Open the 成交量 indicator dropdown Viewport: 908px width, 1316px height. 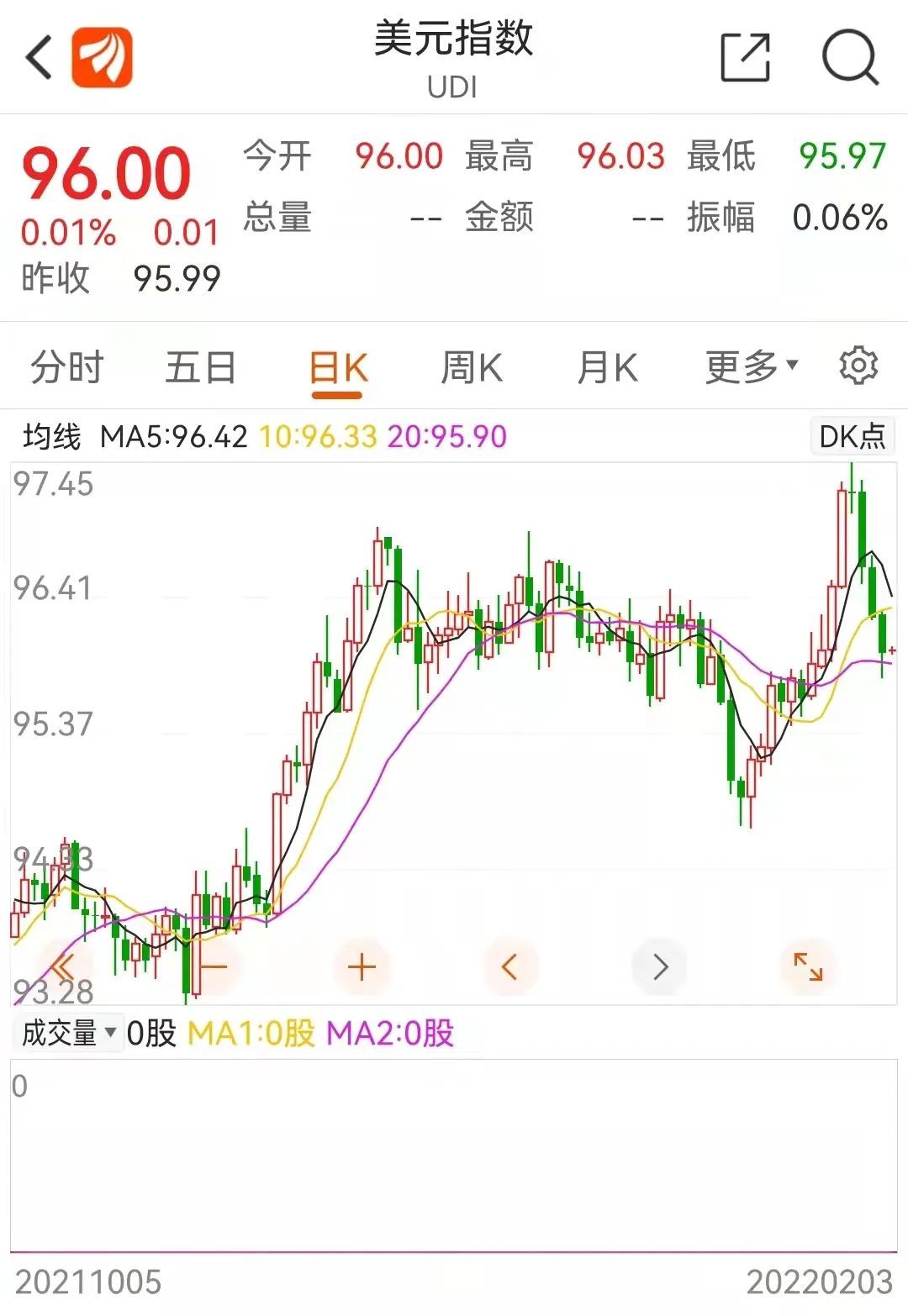[68, 1032]
